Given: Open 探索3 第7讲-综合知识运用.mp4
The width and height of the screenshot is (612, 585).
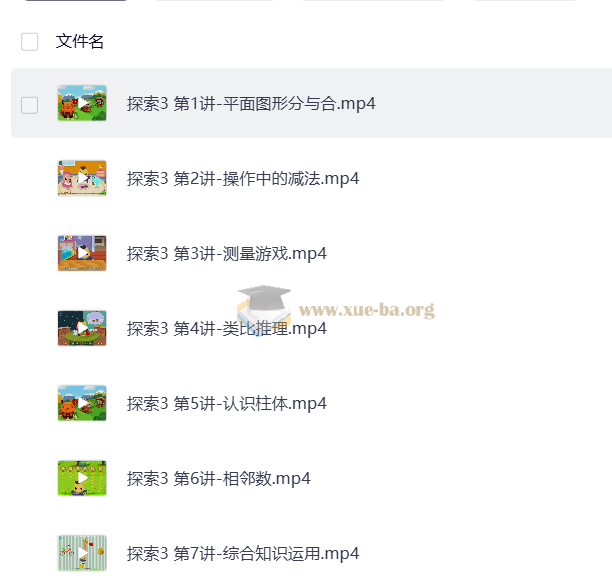Looking at the screenshot, I should point(242,554).
